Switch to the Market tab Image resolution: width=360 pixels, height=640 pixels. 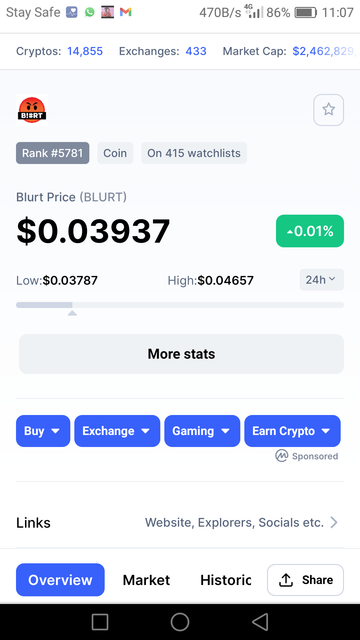(146, 580)
